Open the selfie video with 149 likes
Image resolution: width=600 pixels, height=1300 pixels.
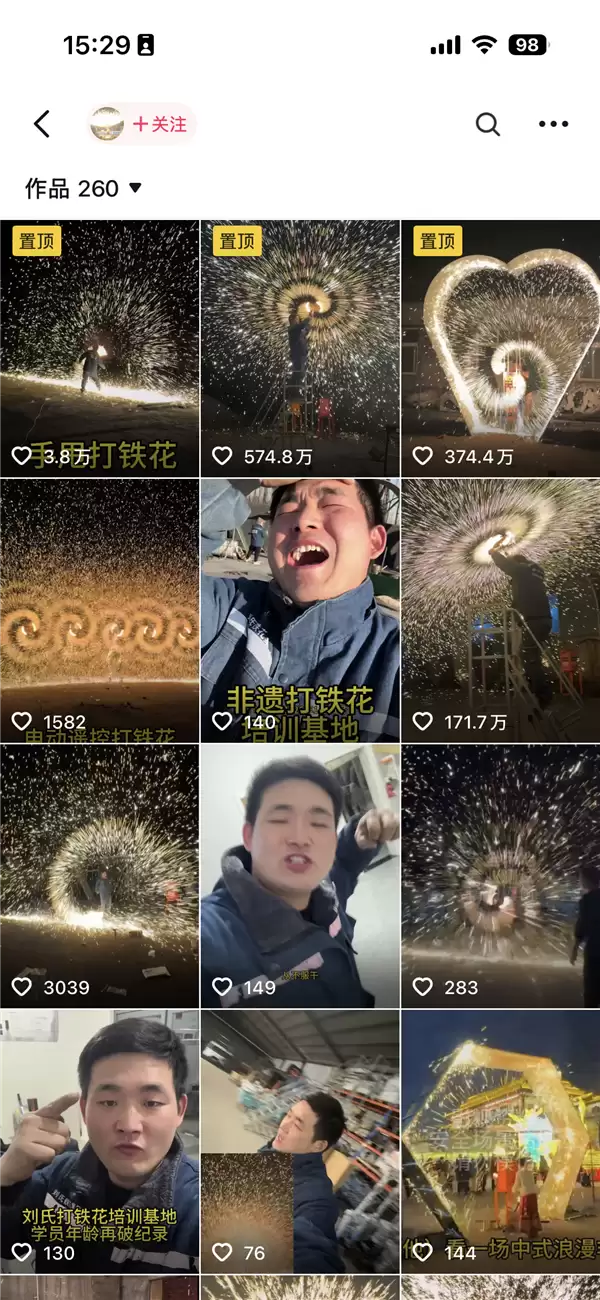300,875
